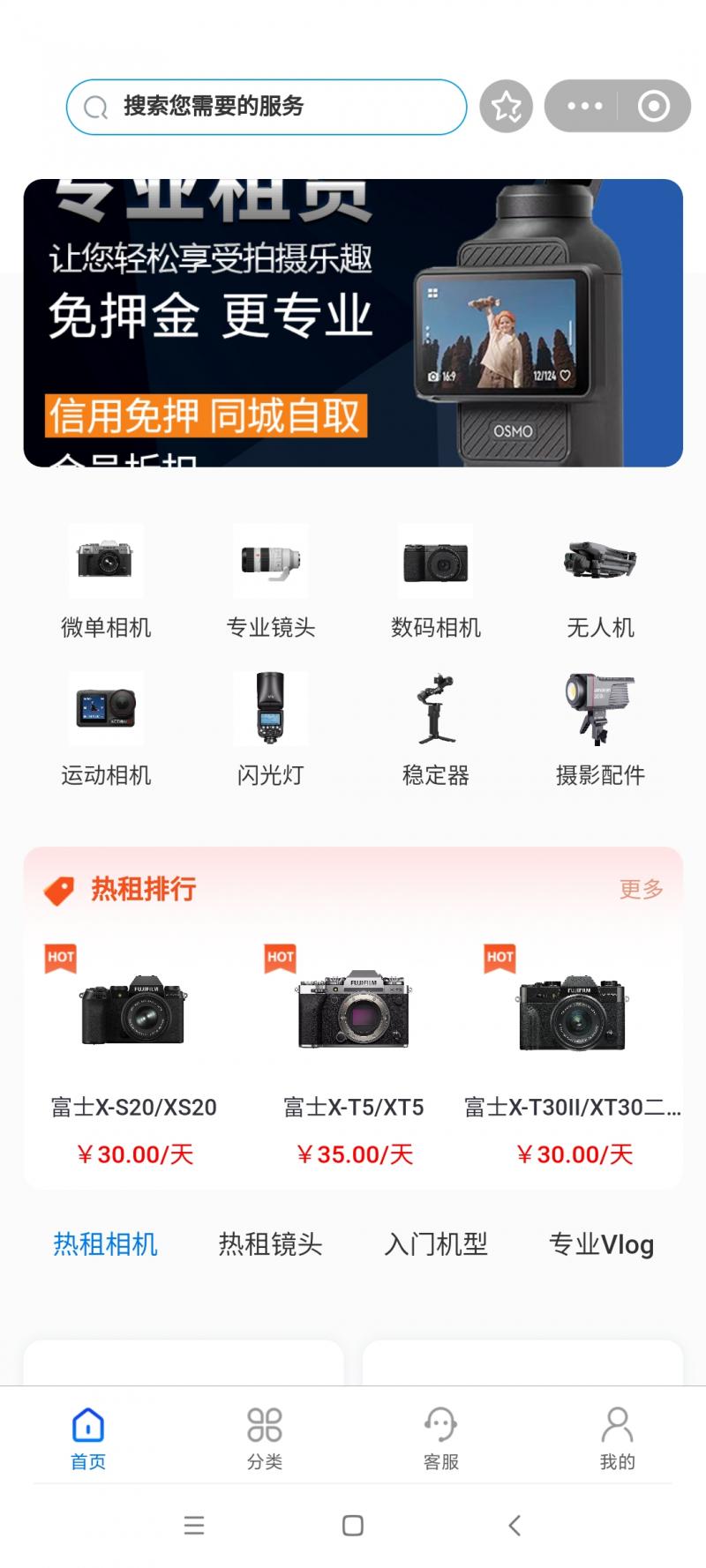Go to the 分类 tab
The image size is (706, 1568).
pyautogui.click(x=265, y=1437)
